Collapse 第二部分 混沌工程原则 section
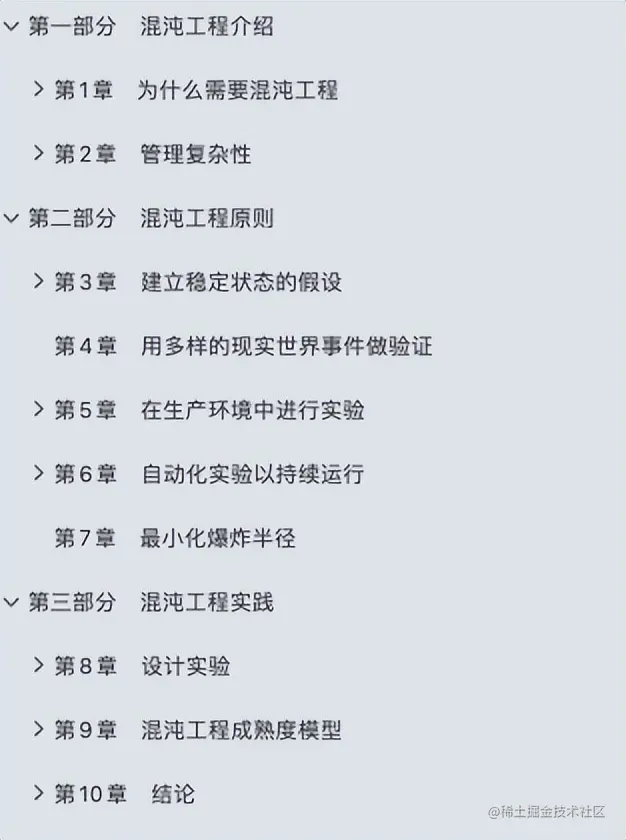 tap(11, 218)
